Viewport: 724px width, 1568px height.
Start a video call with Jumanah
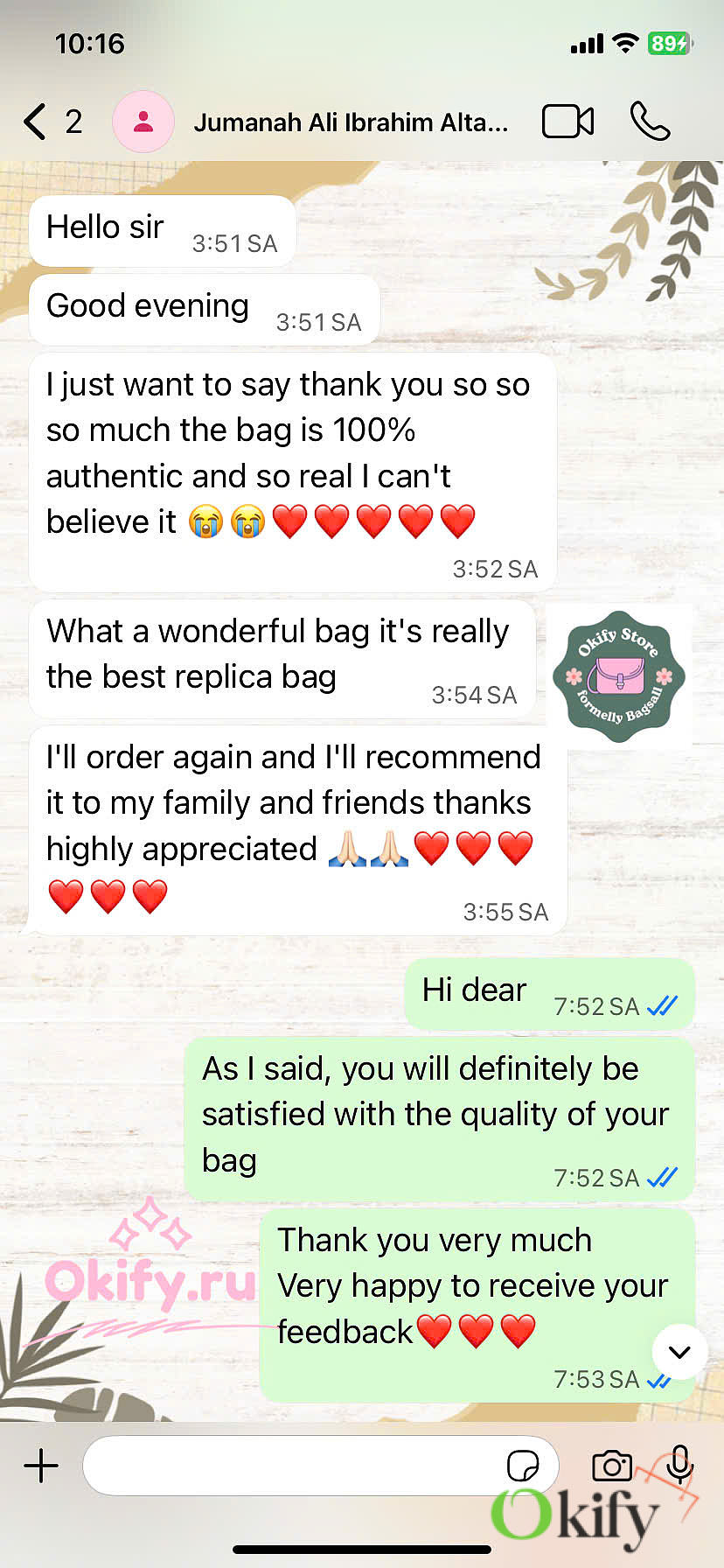click(567, 122)
